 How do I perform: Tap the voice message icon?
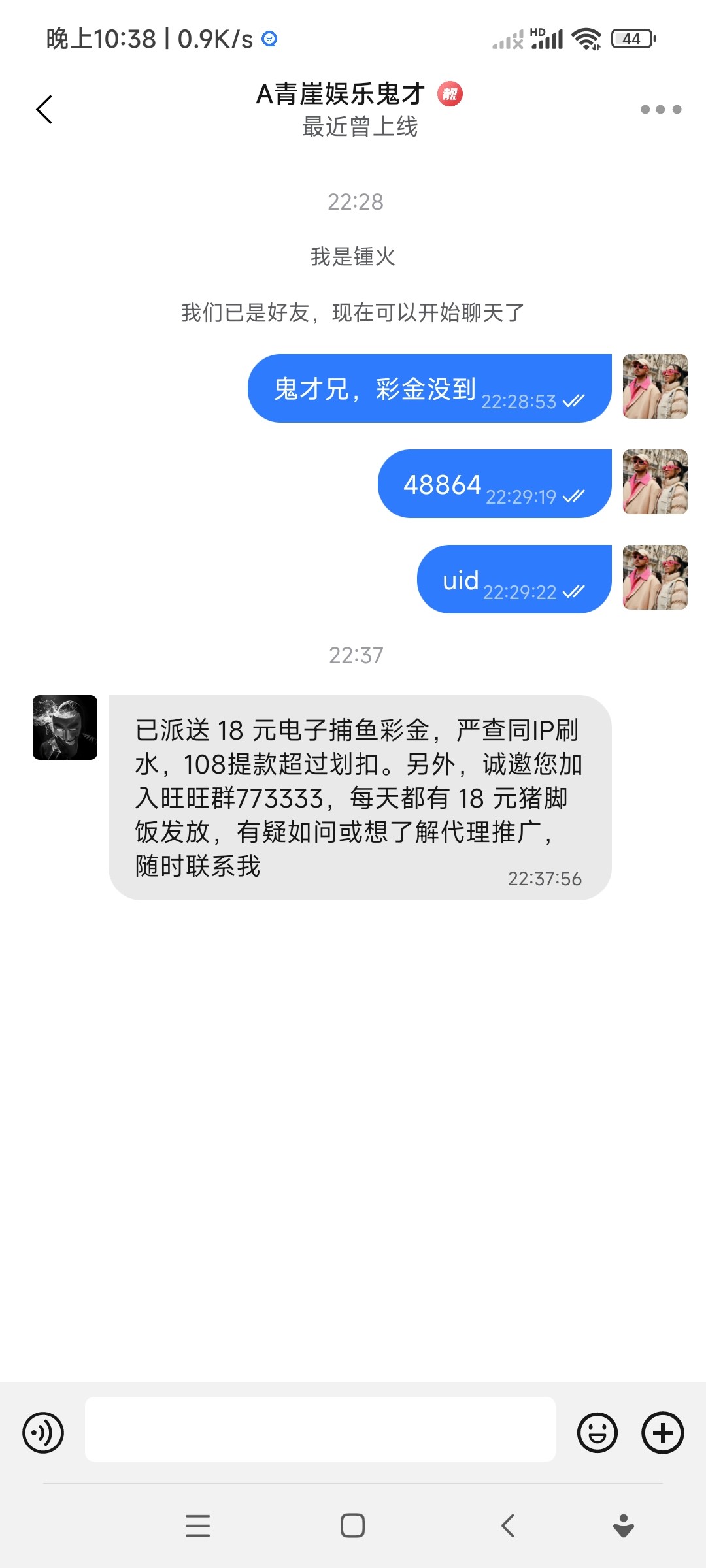(43, 1433)
